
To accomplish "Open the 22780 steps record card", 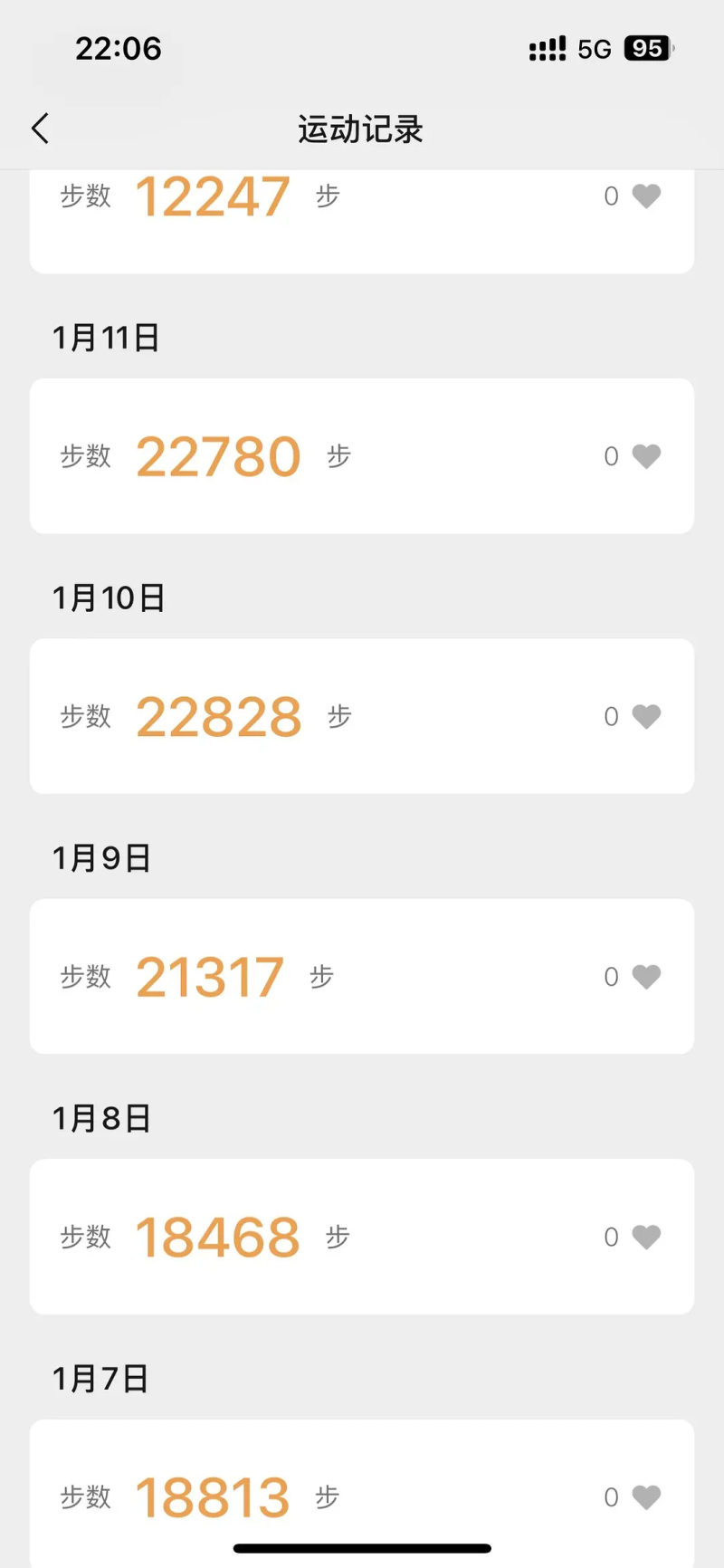I will (362, 456).
